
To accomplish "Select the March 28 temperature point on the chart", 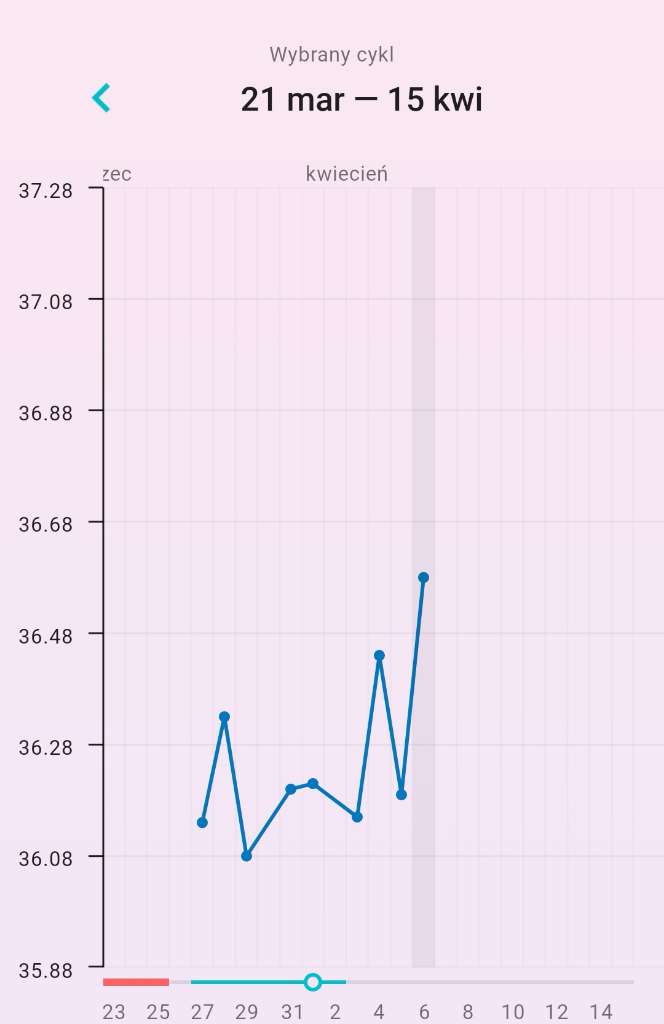I will tap(224, 716).
